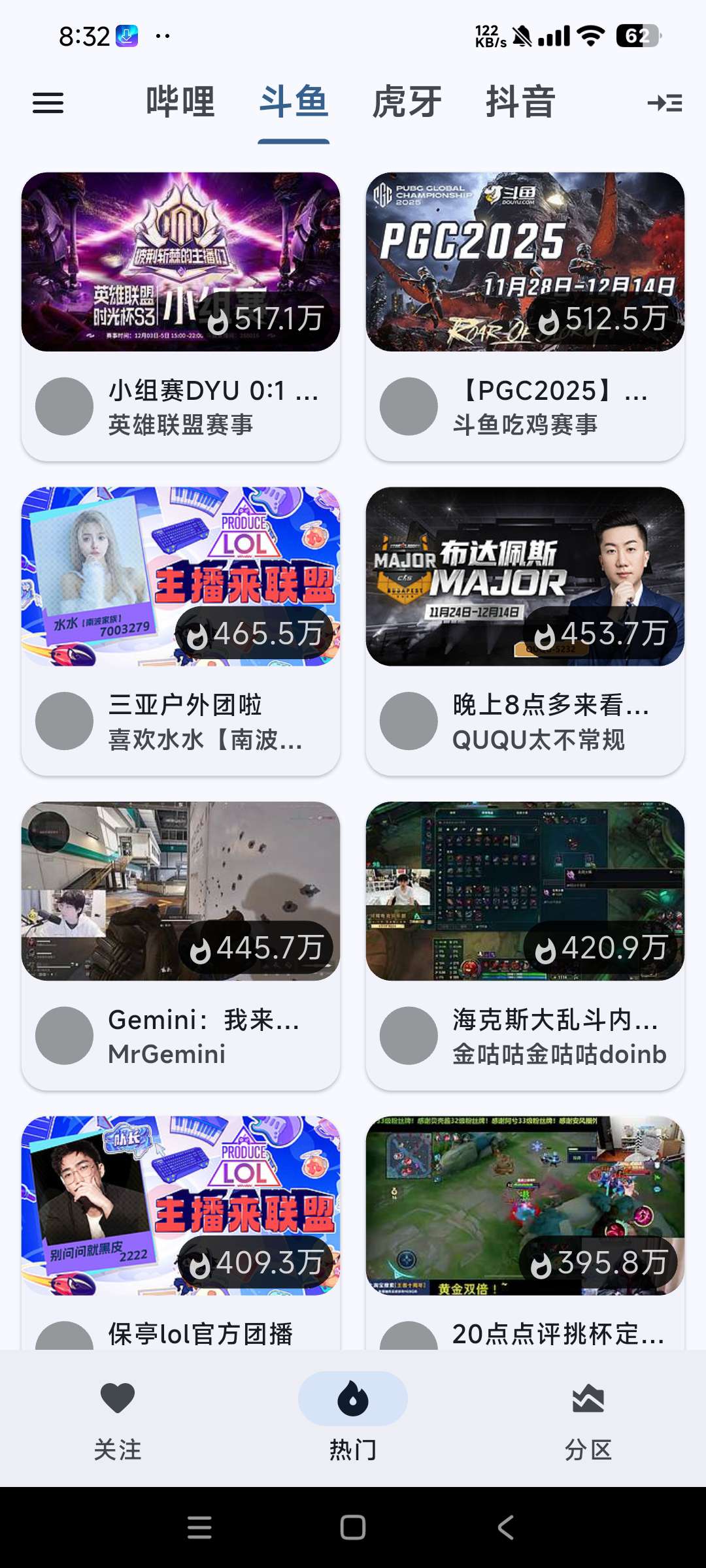Switch to the 虎牙 tab
Screen dimensions: 706x1568
pos(407,103)
